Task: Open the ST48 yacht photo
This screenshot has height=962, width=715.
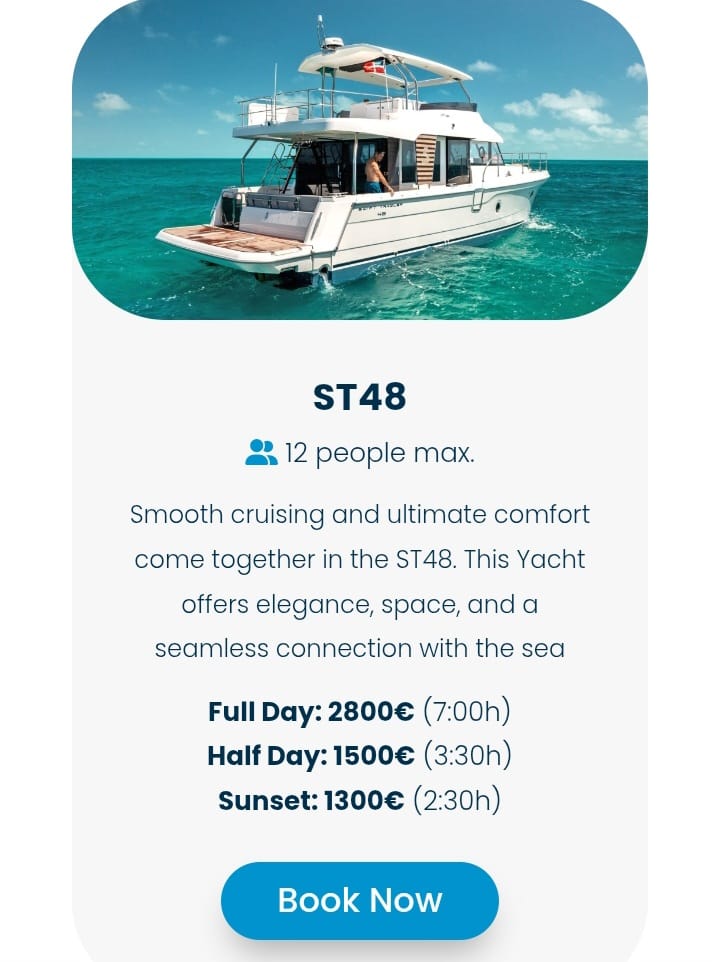Action: pos(359,160)
